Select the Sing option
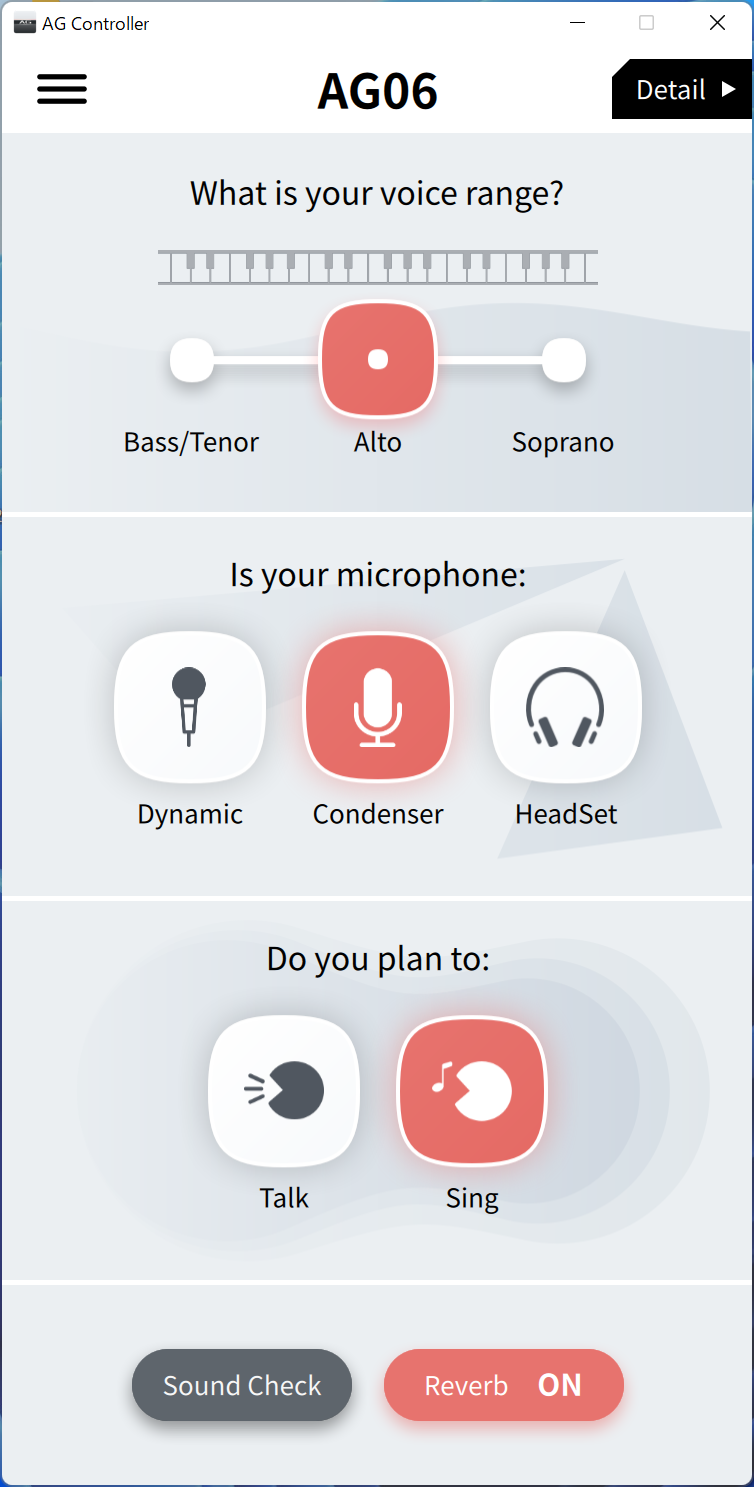Viewport: 754px width, 1487px height. click(x=472, y=1092)
